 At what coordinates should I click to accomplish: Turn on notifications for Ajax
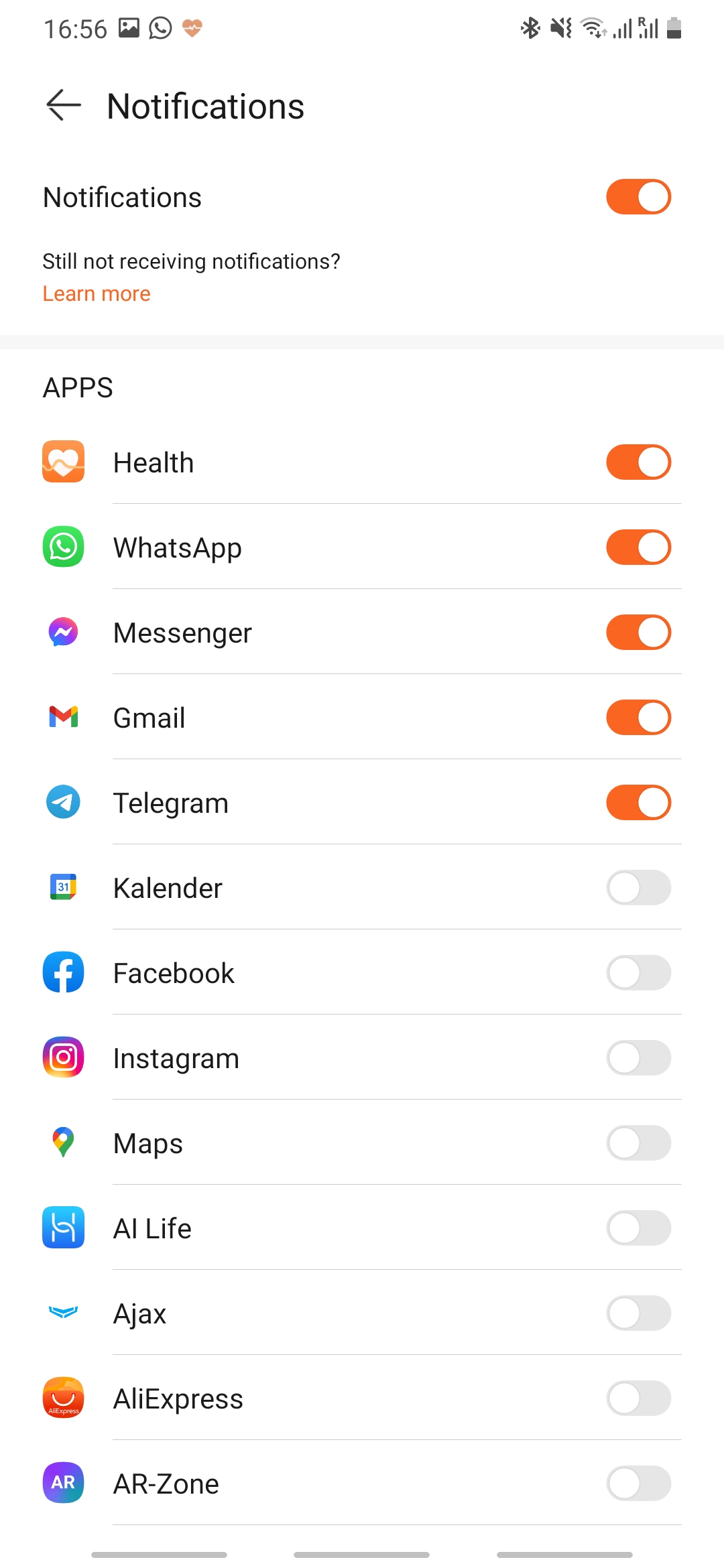pos(638,1313)
